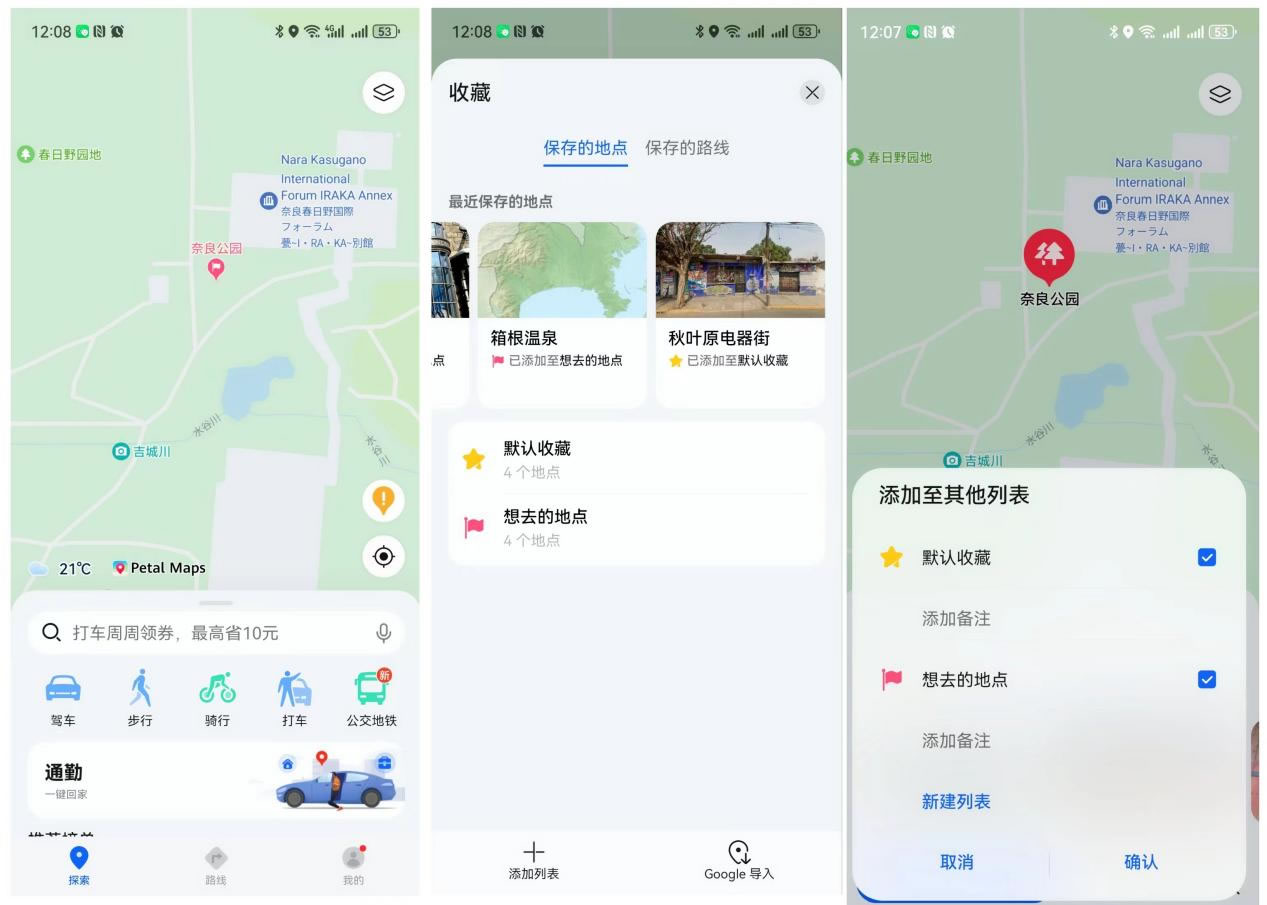Open 打车 ride hailing
The image size is (1267, 905).
point(294,699)
